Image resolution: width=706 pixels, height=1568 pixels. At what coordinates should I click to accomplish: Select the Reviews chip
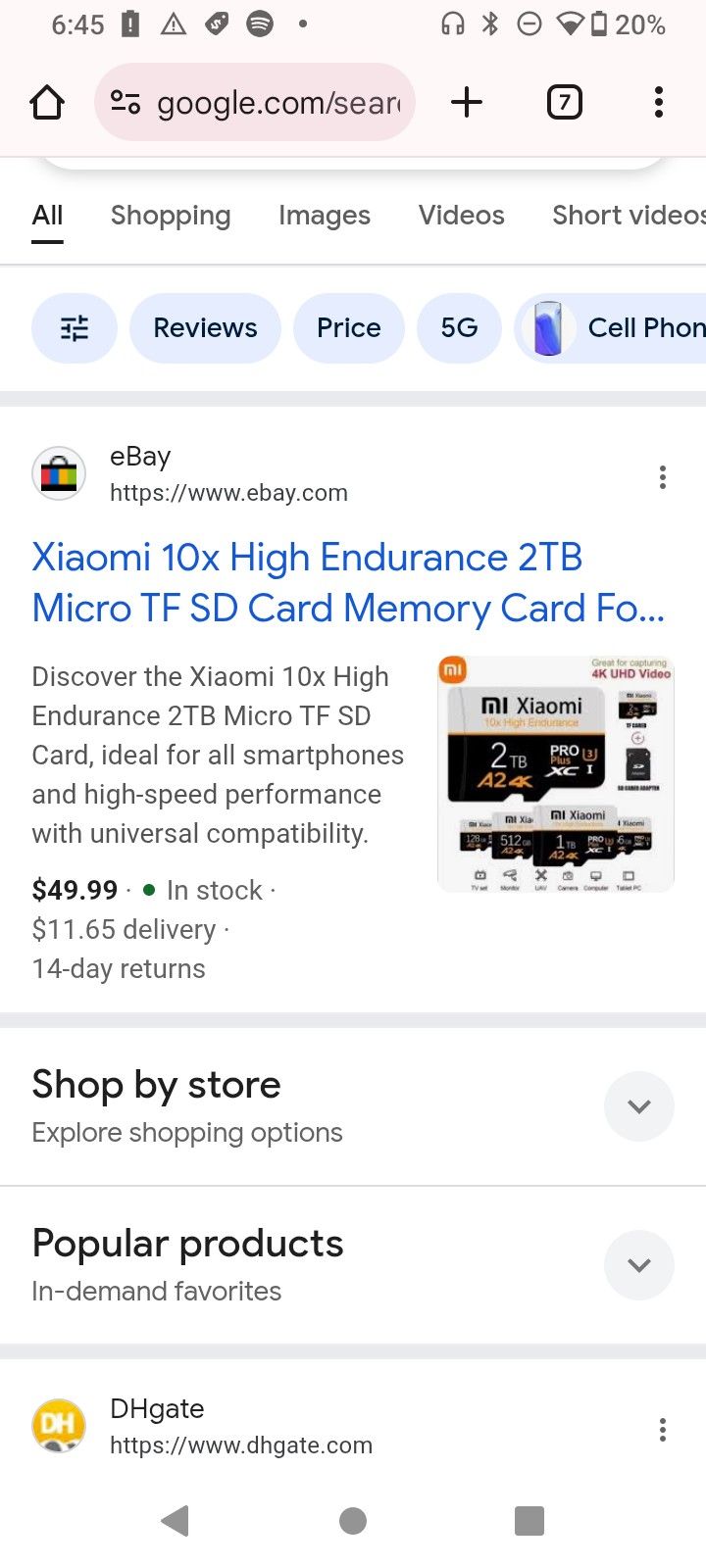click(x=205, y=328)
